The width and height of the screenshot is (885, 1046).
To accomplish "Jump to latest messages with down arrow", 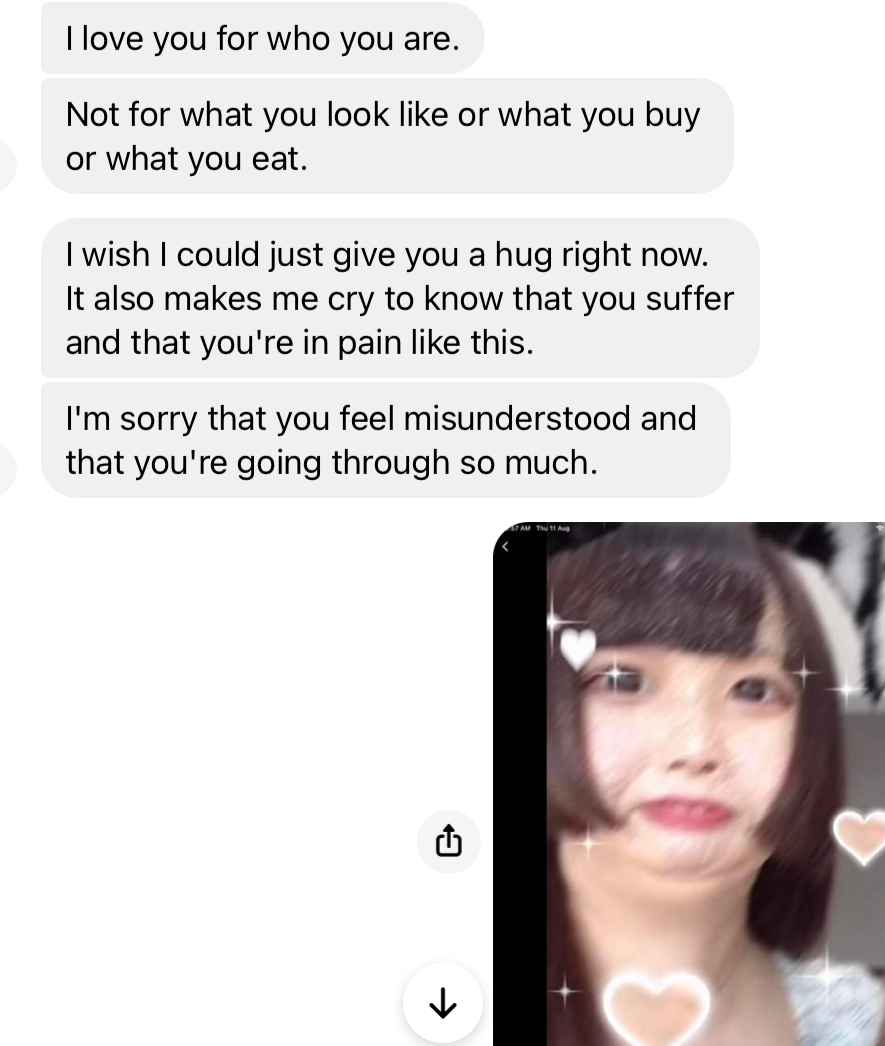I will (x=442, y=1001).
